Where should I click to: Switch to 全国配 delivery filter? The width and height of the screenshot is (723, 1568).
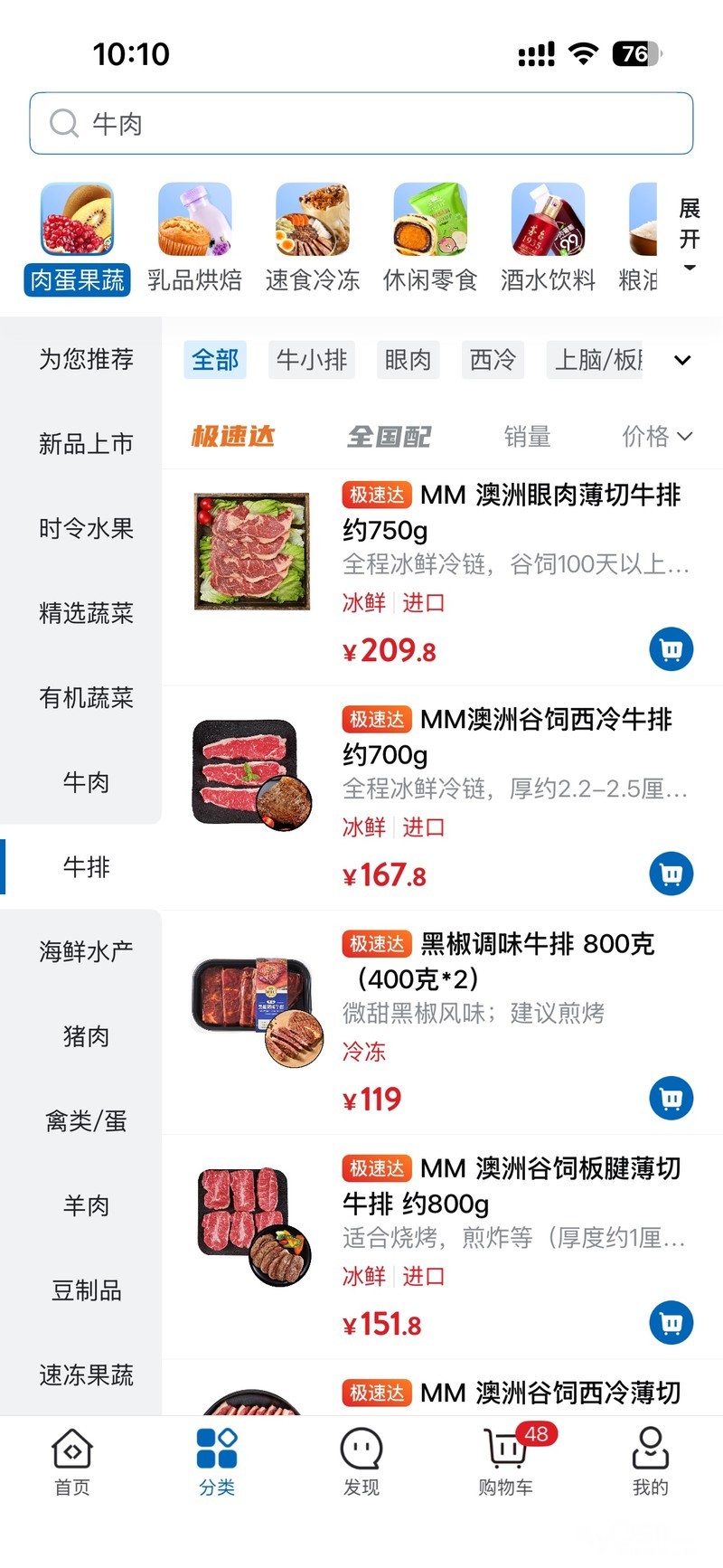click(x=389, y=437)
